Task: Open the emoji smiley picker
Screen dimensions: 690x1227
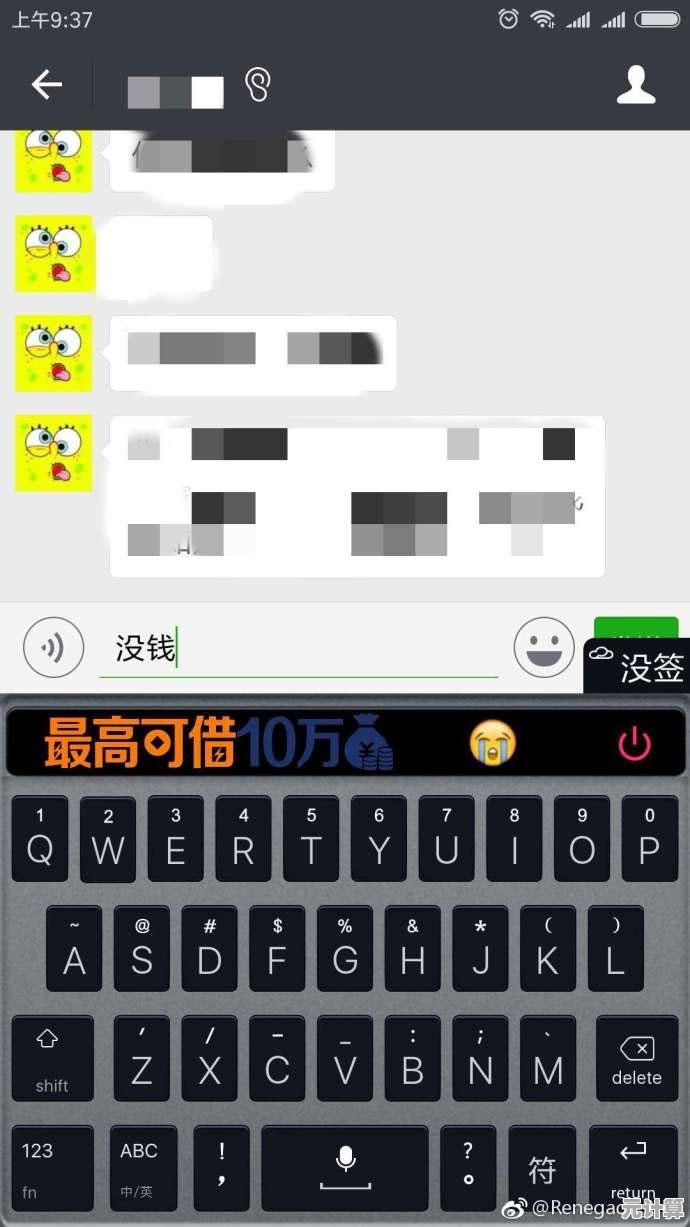Action: pos(544,648)
